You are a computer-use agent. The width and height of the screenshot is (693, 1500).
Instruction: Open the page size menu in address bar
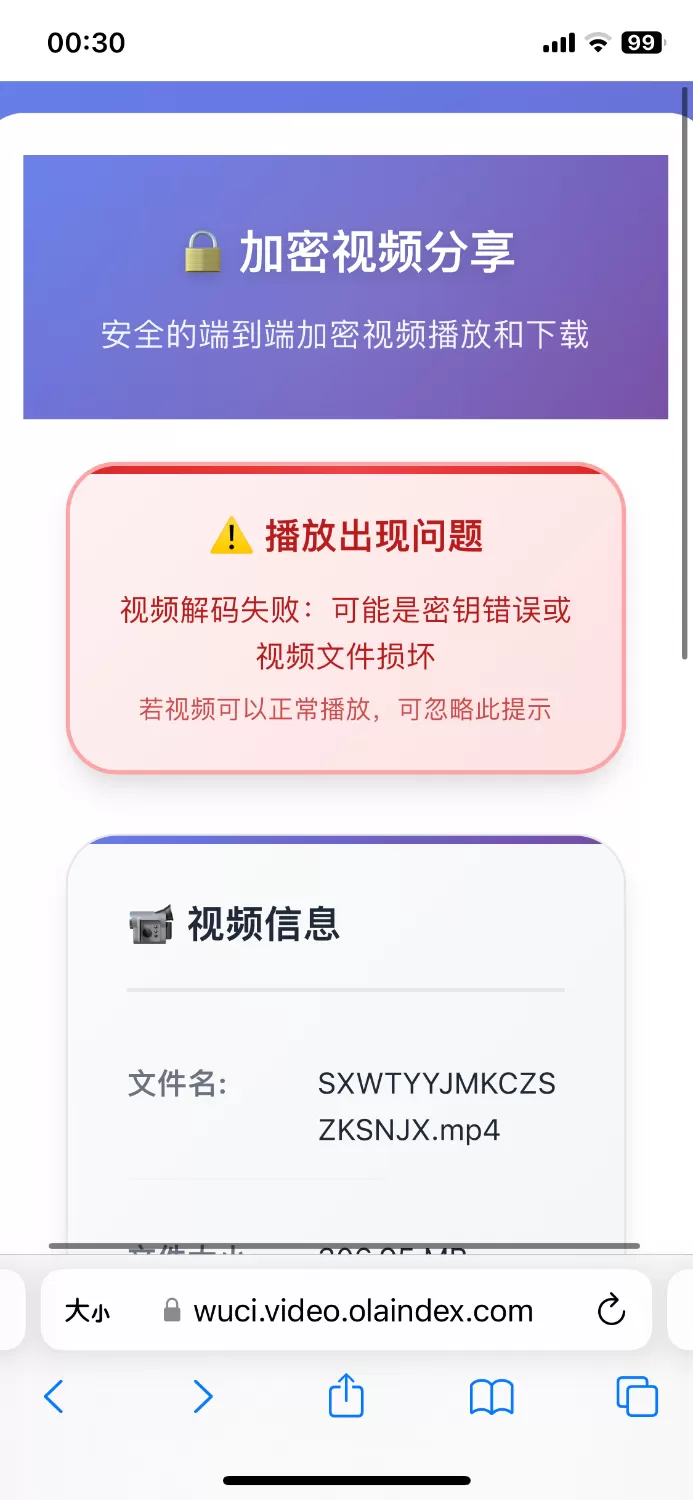point(87,1311)
